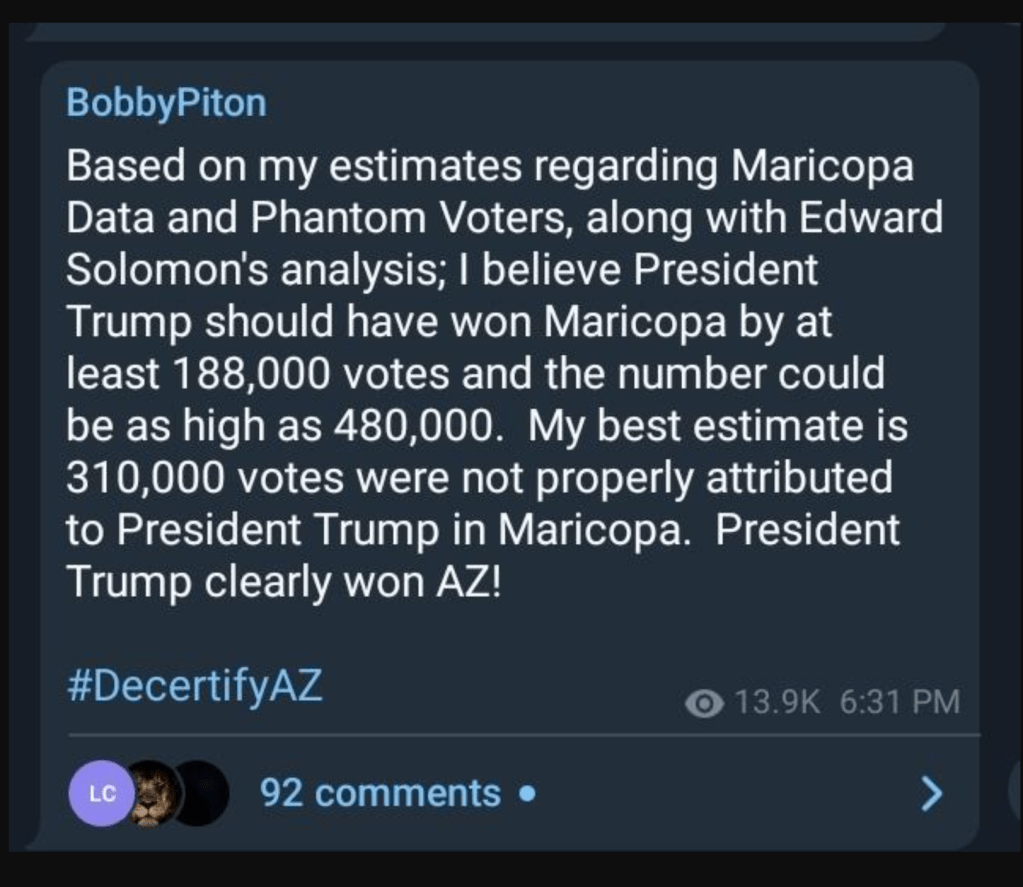
Task: Open the 92 comments thread
Action: point(380,794)
